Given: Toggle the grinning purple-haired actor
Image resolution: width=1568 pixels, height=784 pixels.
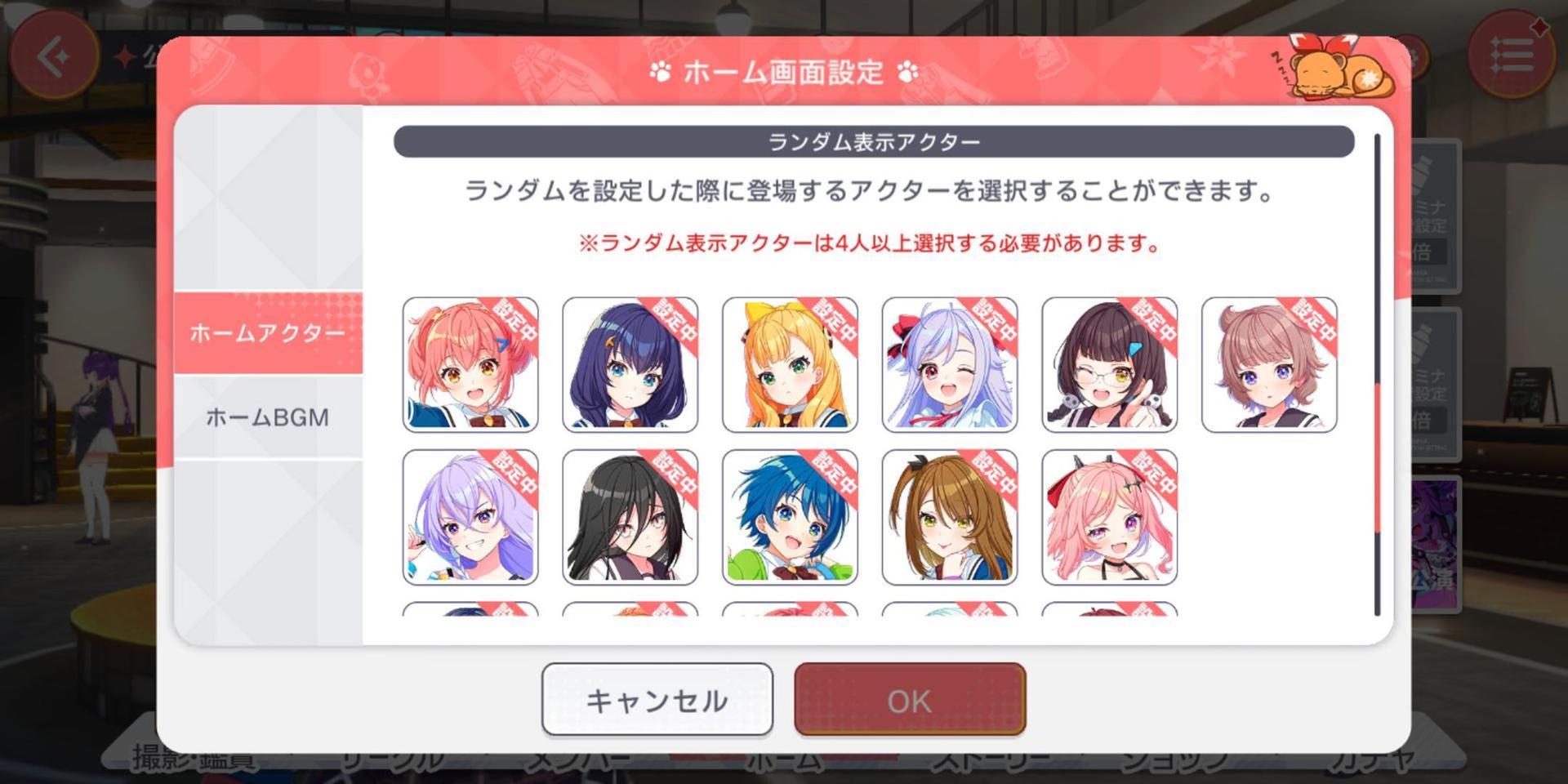Looking at the screenshot, I should [x=470, y=516].
